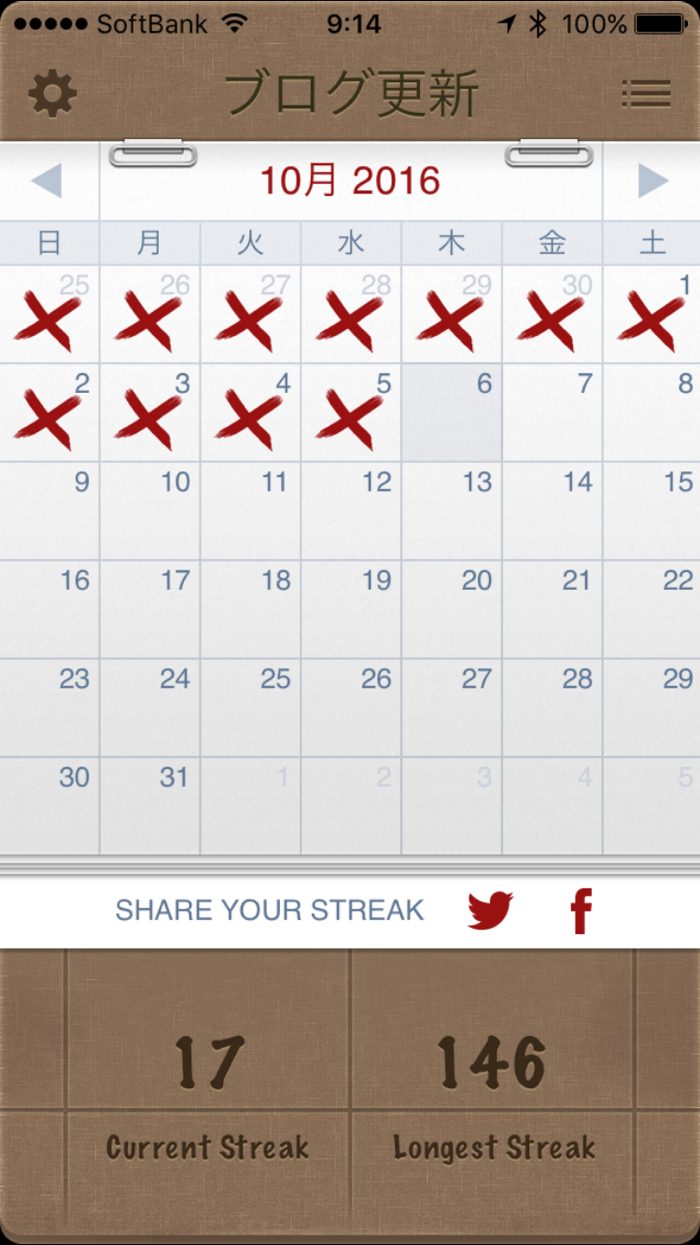Select October 15 on the calendar

652,511
